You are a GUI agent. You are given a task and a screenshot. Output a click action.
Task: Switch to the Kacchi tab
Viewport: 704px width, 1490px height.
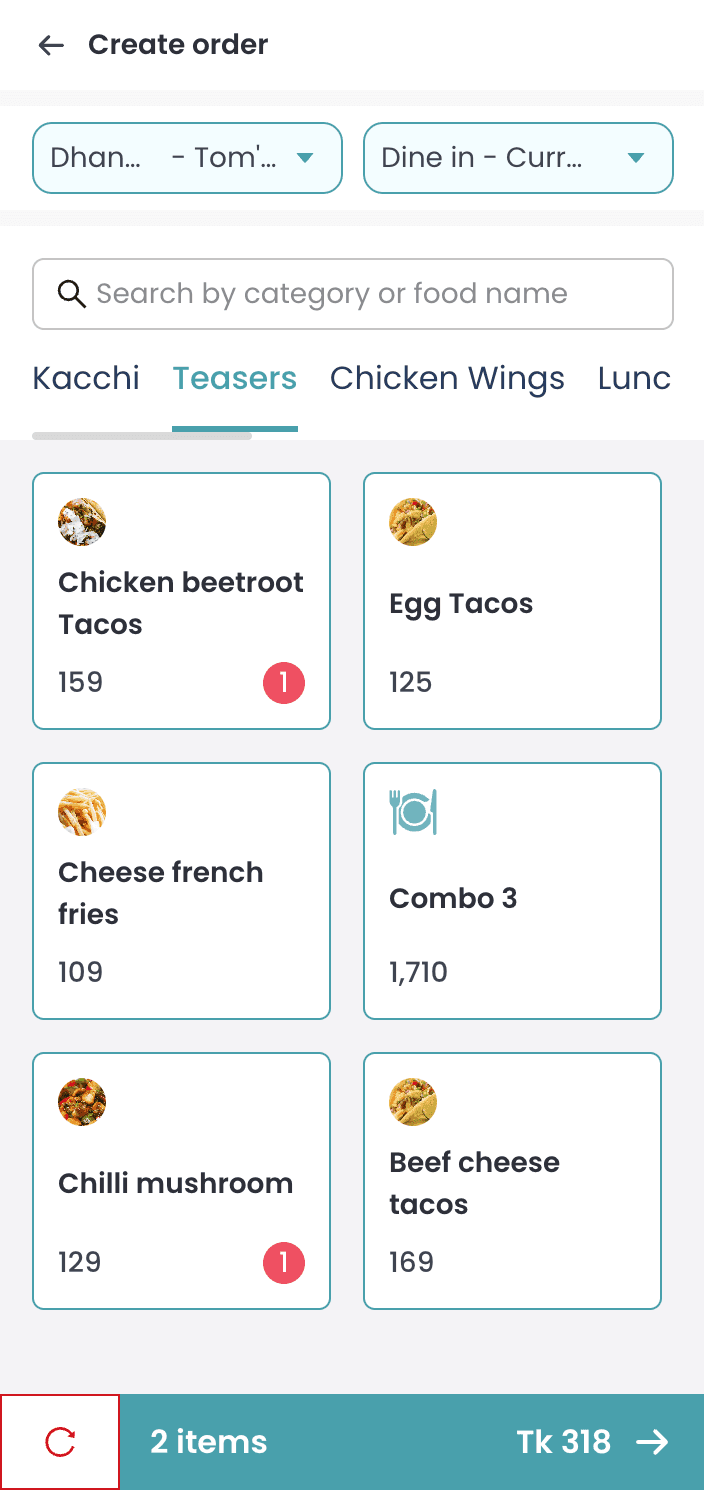click(x=86, y=379)
